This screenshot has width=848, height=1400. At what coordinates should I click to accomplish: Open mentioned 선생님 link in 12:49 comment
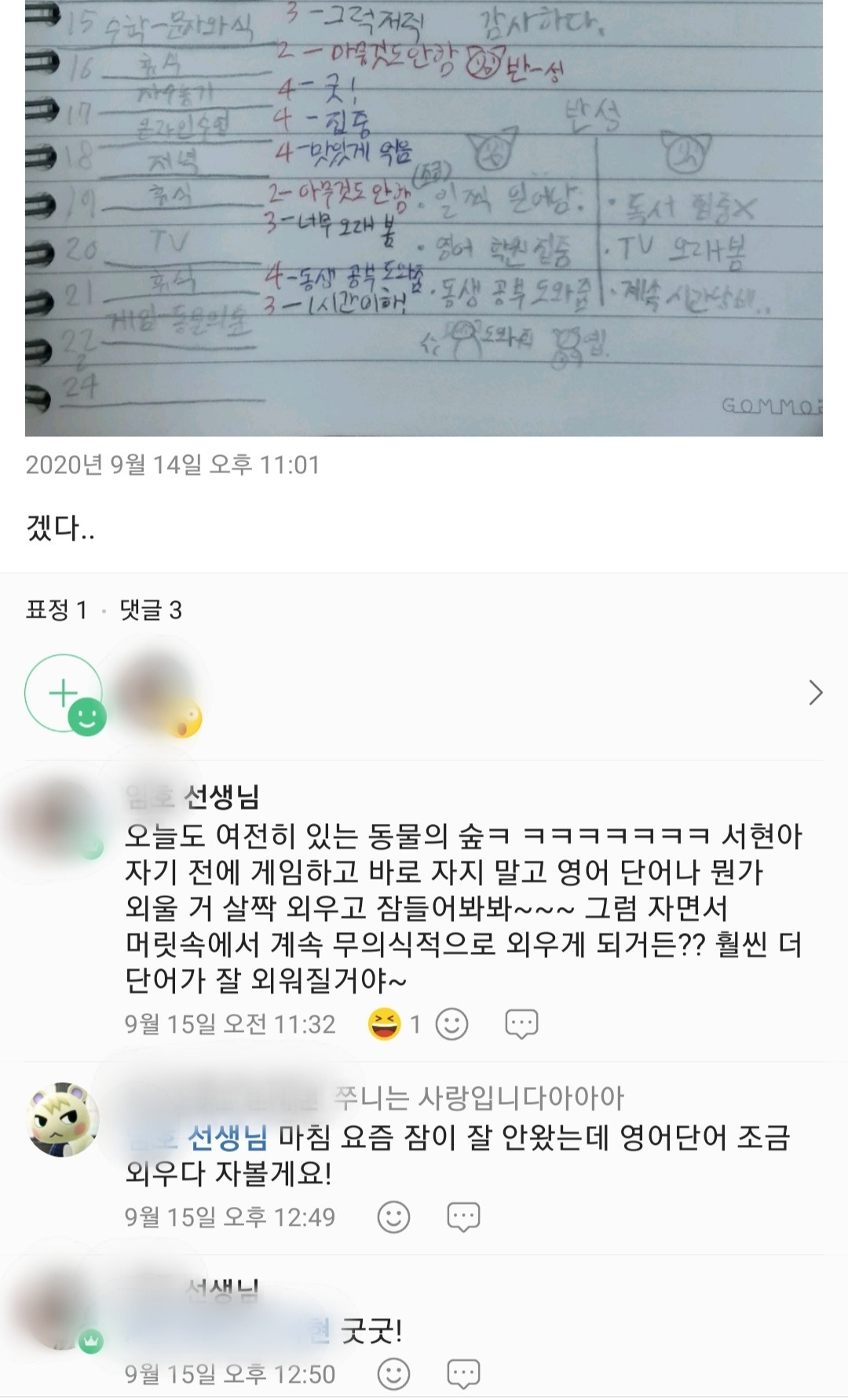[x=196, y=1137]
